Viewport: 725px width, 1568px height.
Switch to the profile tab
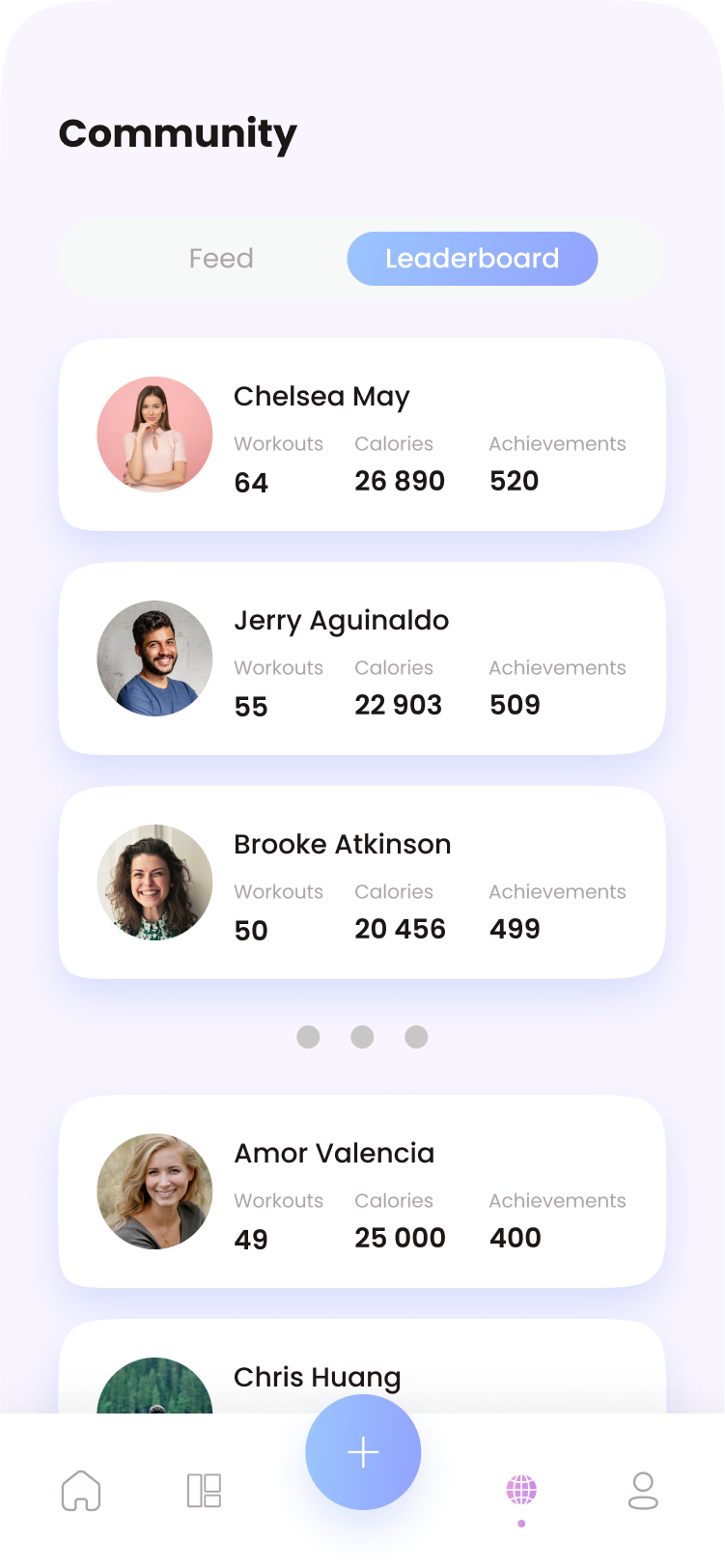[643, 1490]
